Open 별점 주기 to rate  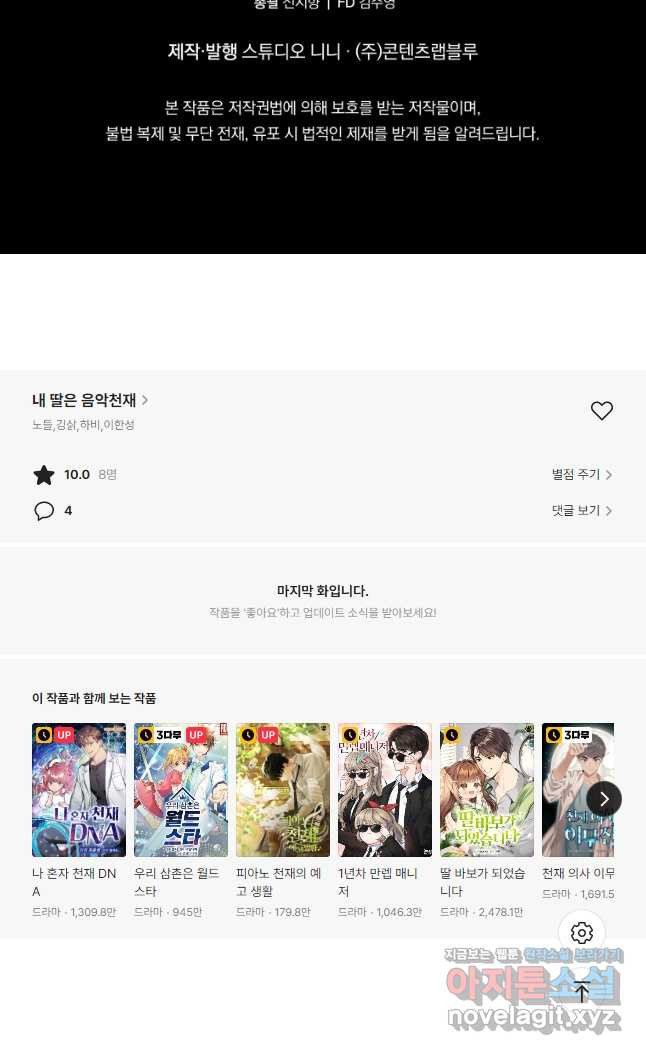(x=581, y=475)
